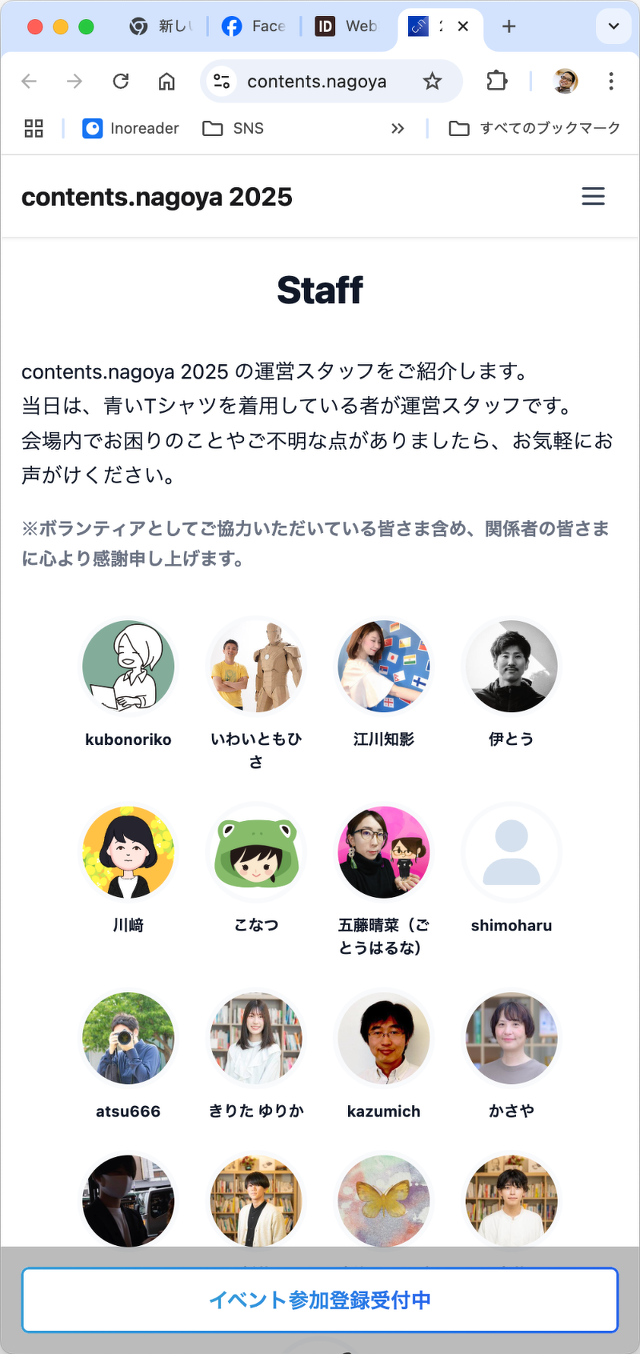The width and height of the screenshot is (640, 1354).
Task: Open 五藤晴菜 staff profile
Action: click(x=384, y=853)
